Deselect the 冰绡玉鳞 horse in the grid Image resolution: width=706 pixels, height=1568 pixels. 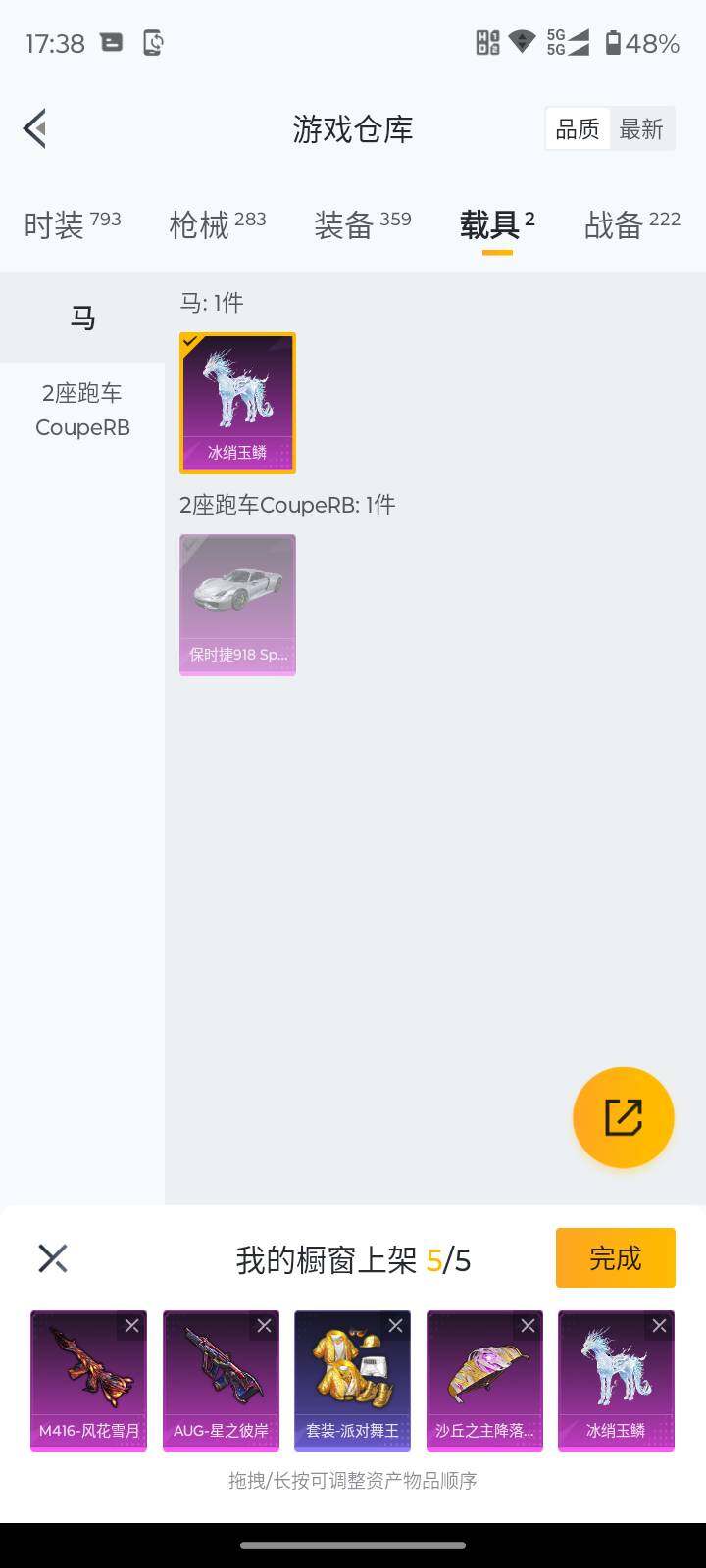pos(237,403)
